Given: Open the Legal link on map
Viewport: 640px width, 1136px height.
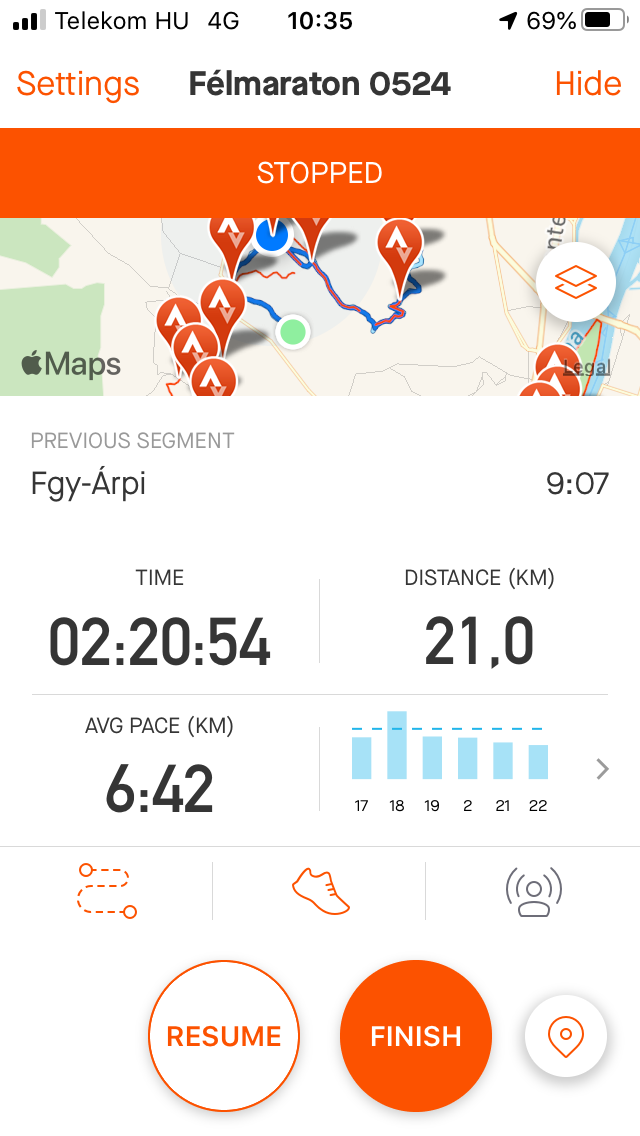Looking at the screenshot, I should [587, 367].
